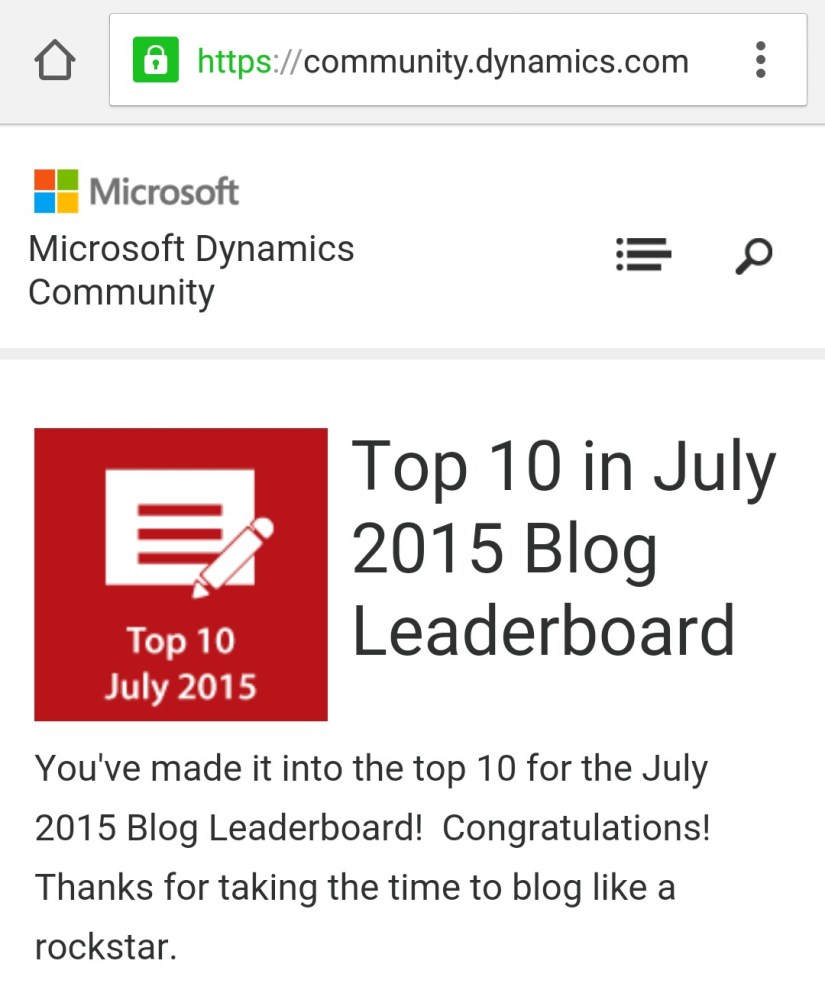825x996 pixels.
Task: Open the browser overflow menu
Action: coord(760,61)
